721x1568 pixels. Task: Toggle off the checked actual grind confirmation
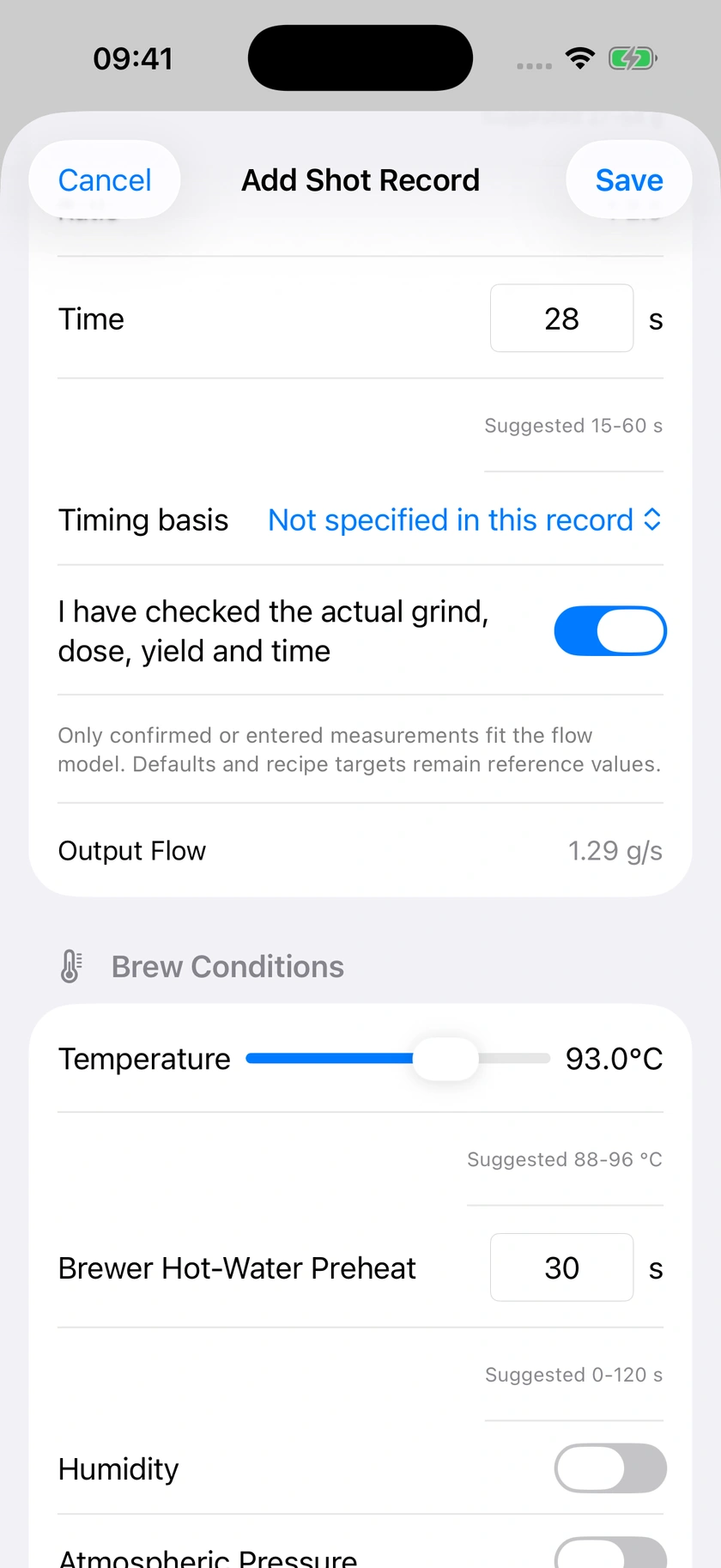tap(610, 631)
